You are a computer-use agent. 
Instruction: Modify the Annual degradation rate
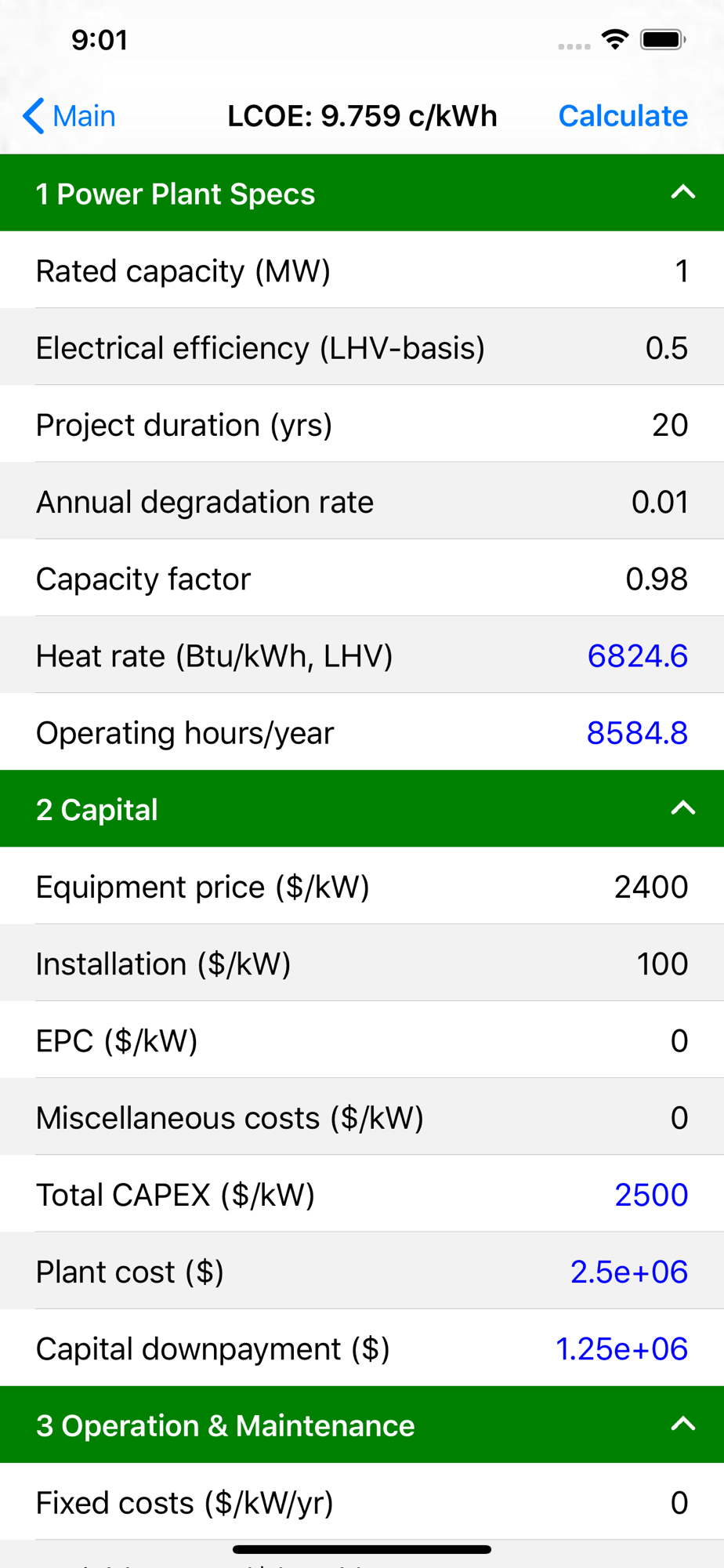click(659, 502)
